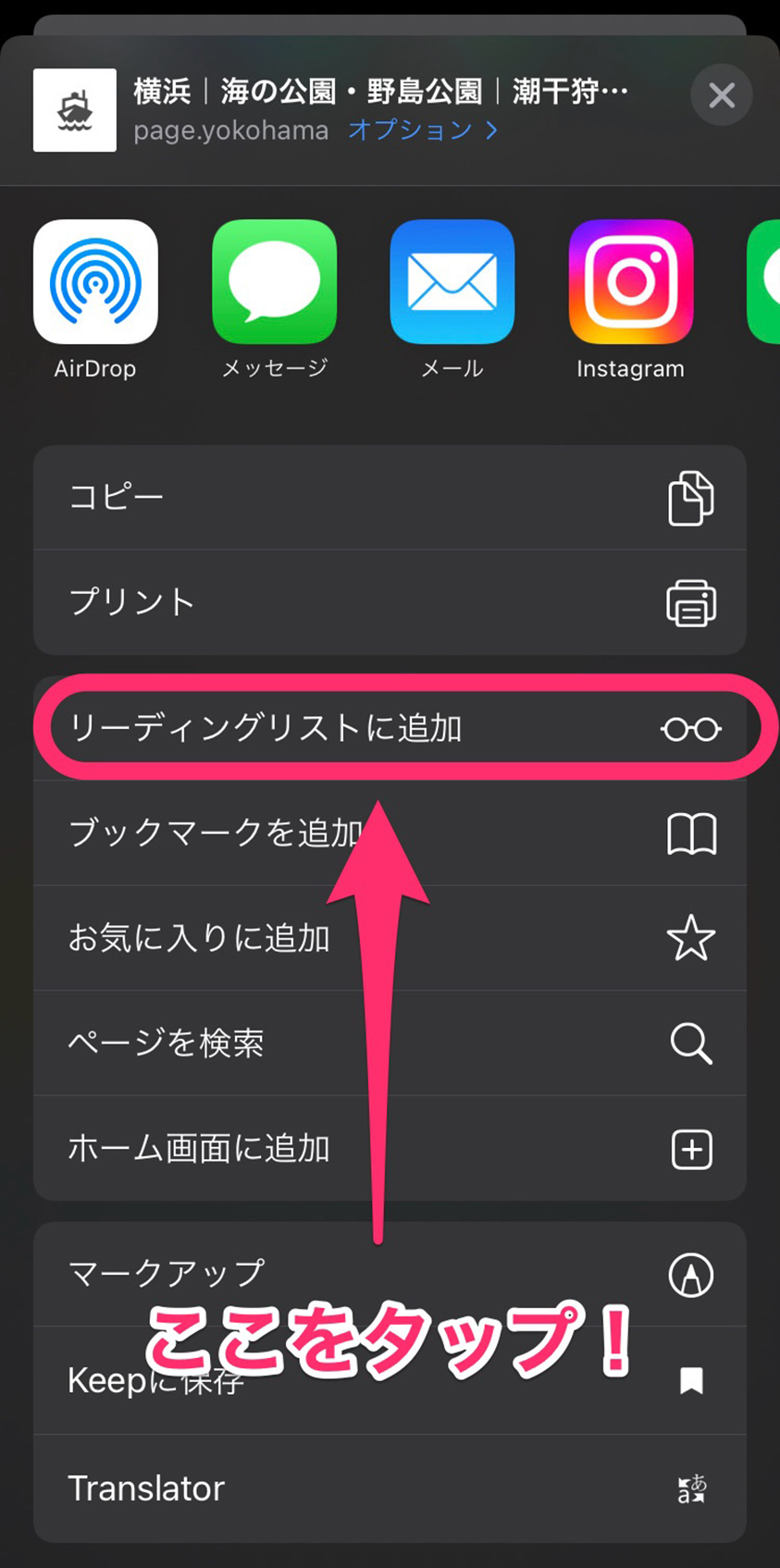
Task: Share via AirDrop
Action: pyautogui.click(x=95, y=282)
